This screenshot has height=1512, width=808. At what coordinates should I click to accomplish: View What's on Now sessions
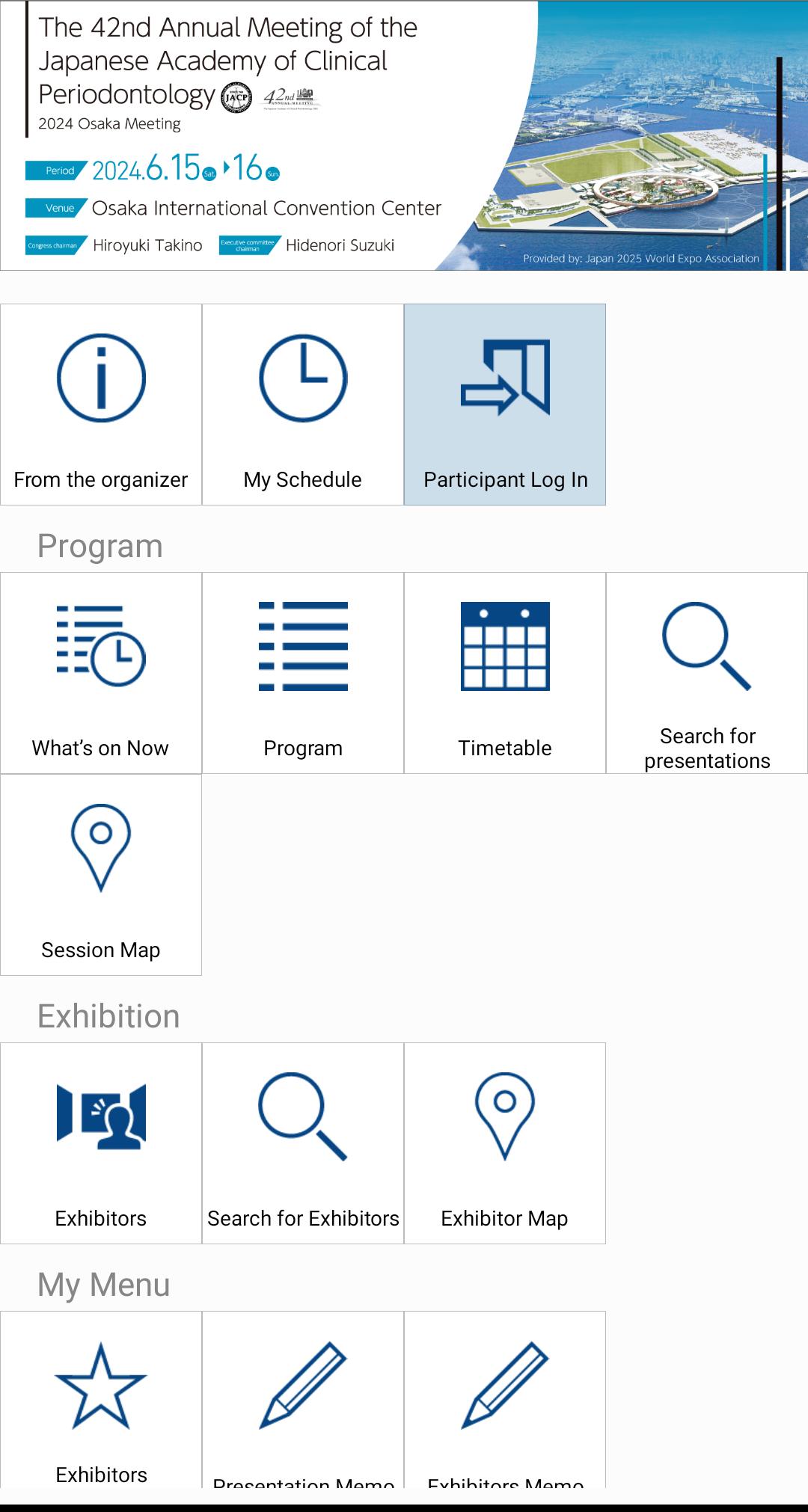[101, 673]
